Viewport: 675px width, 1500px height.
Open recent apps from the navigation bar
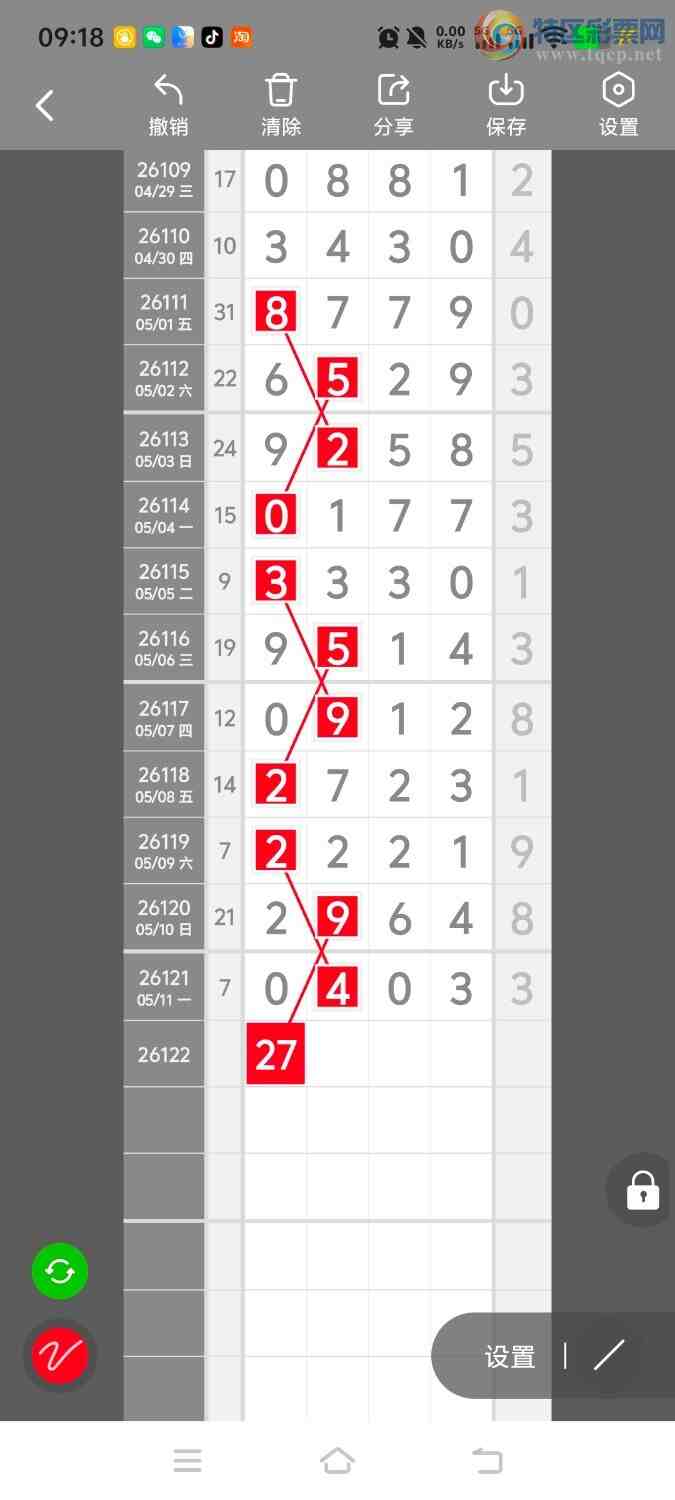tap(187, 1461)
